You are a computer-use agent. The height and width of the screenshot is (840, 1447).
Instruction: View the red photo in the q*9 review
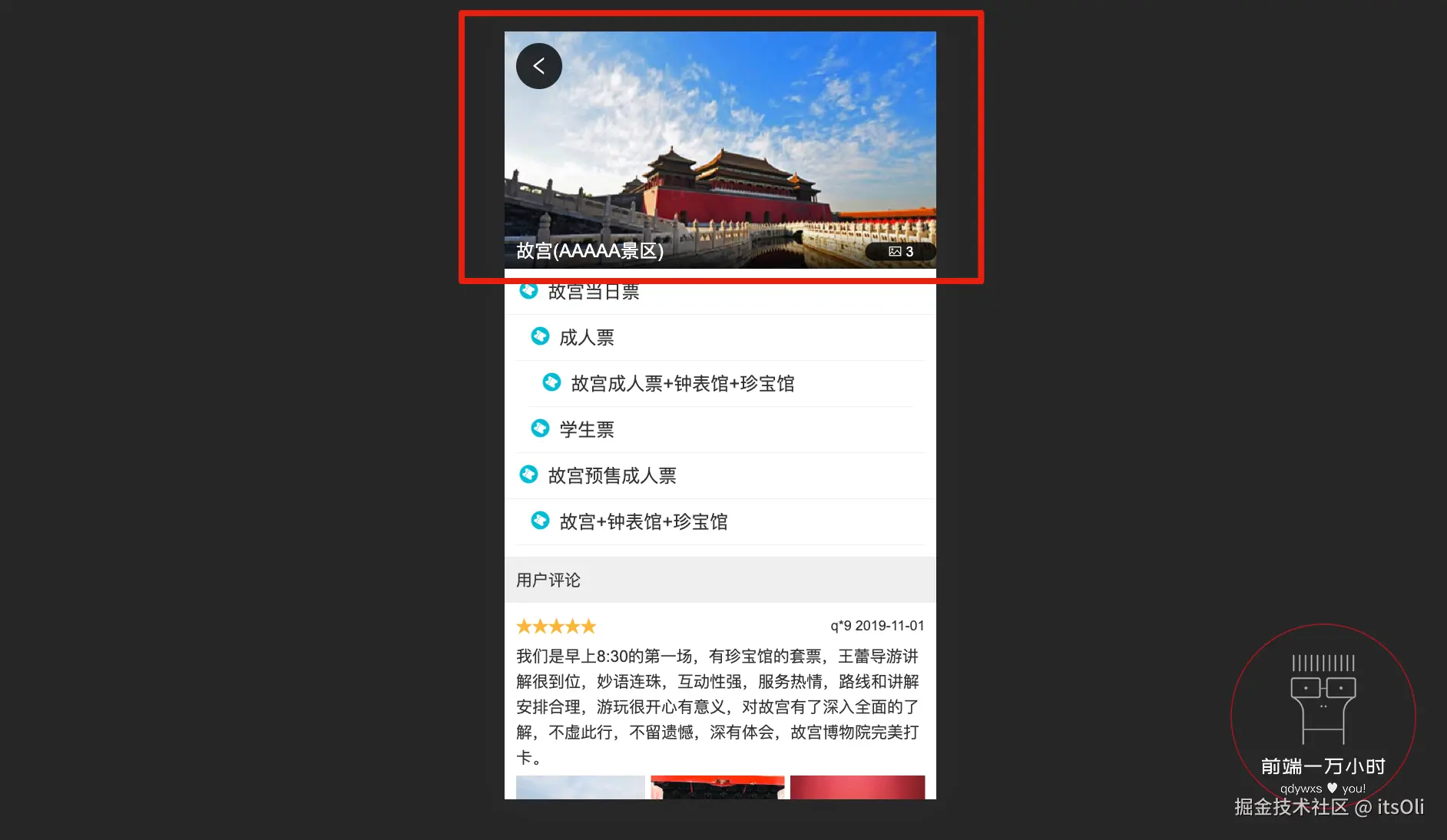(x=857, y=787)
